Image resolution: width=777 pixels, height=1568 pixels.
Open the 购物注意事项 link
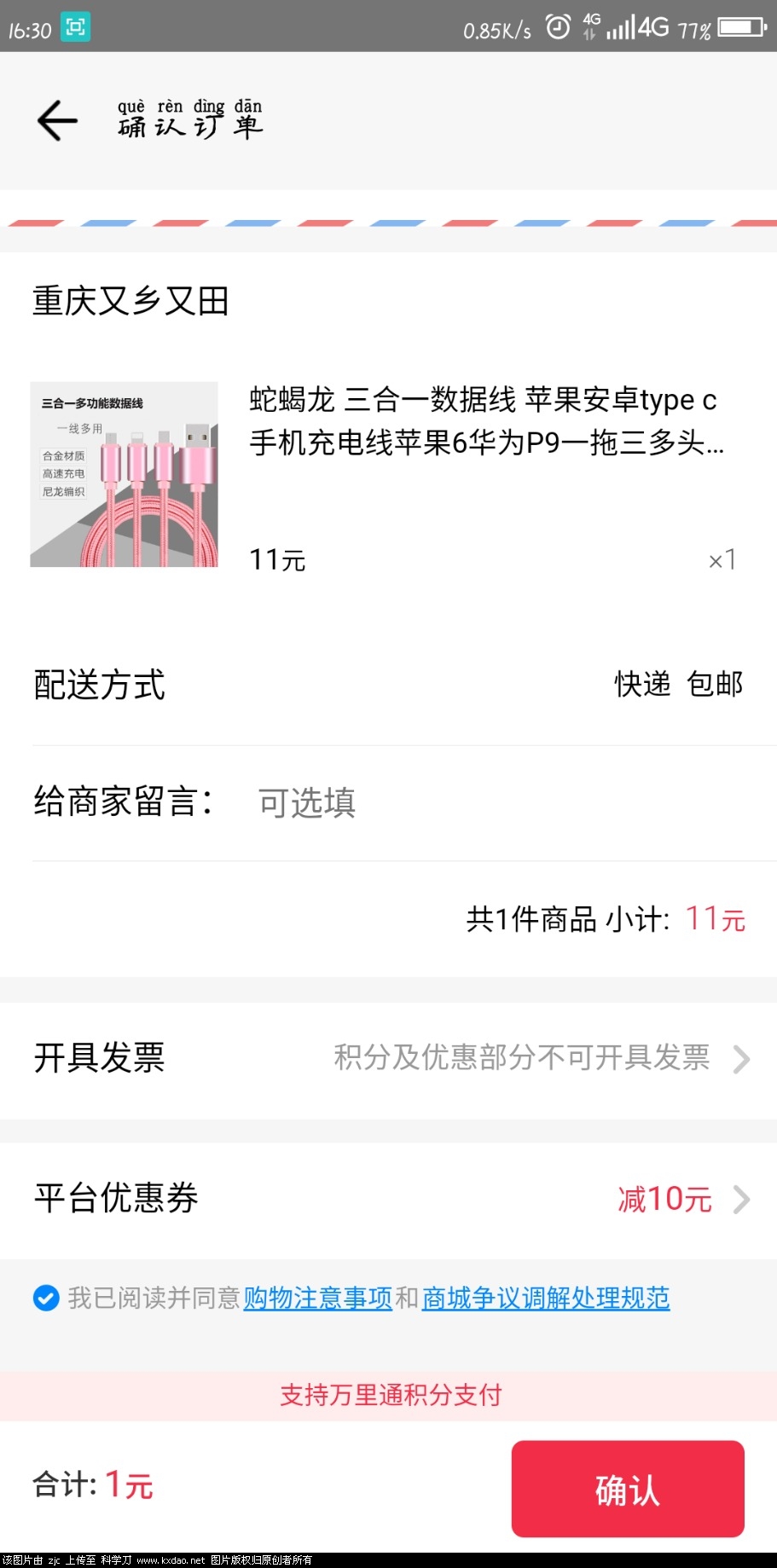tap(317, 1298)
